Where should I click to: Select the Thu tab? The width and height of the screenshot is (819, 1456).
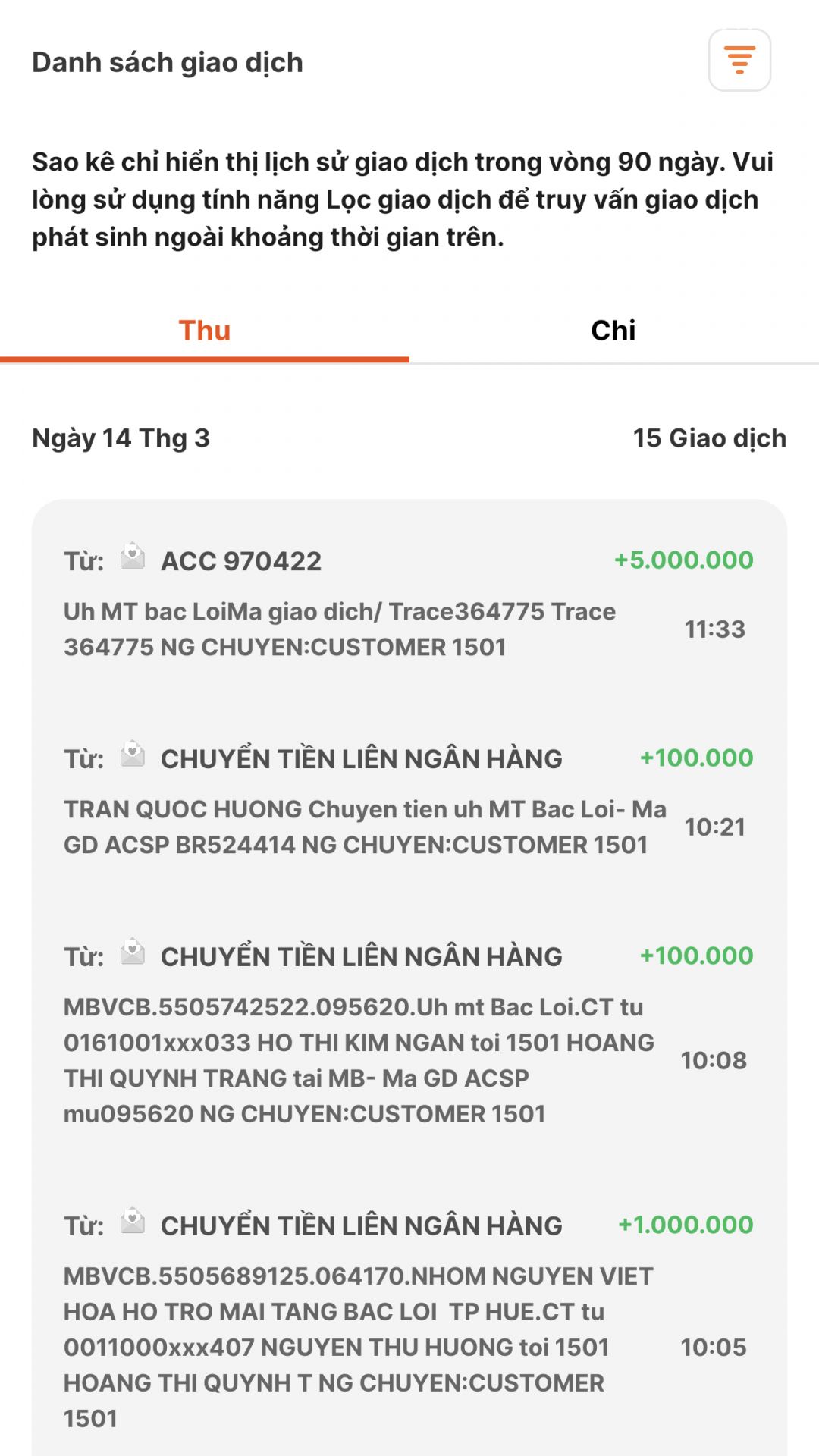tap(205, 331)
